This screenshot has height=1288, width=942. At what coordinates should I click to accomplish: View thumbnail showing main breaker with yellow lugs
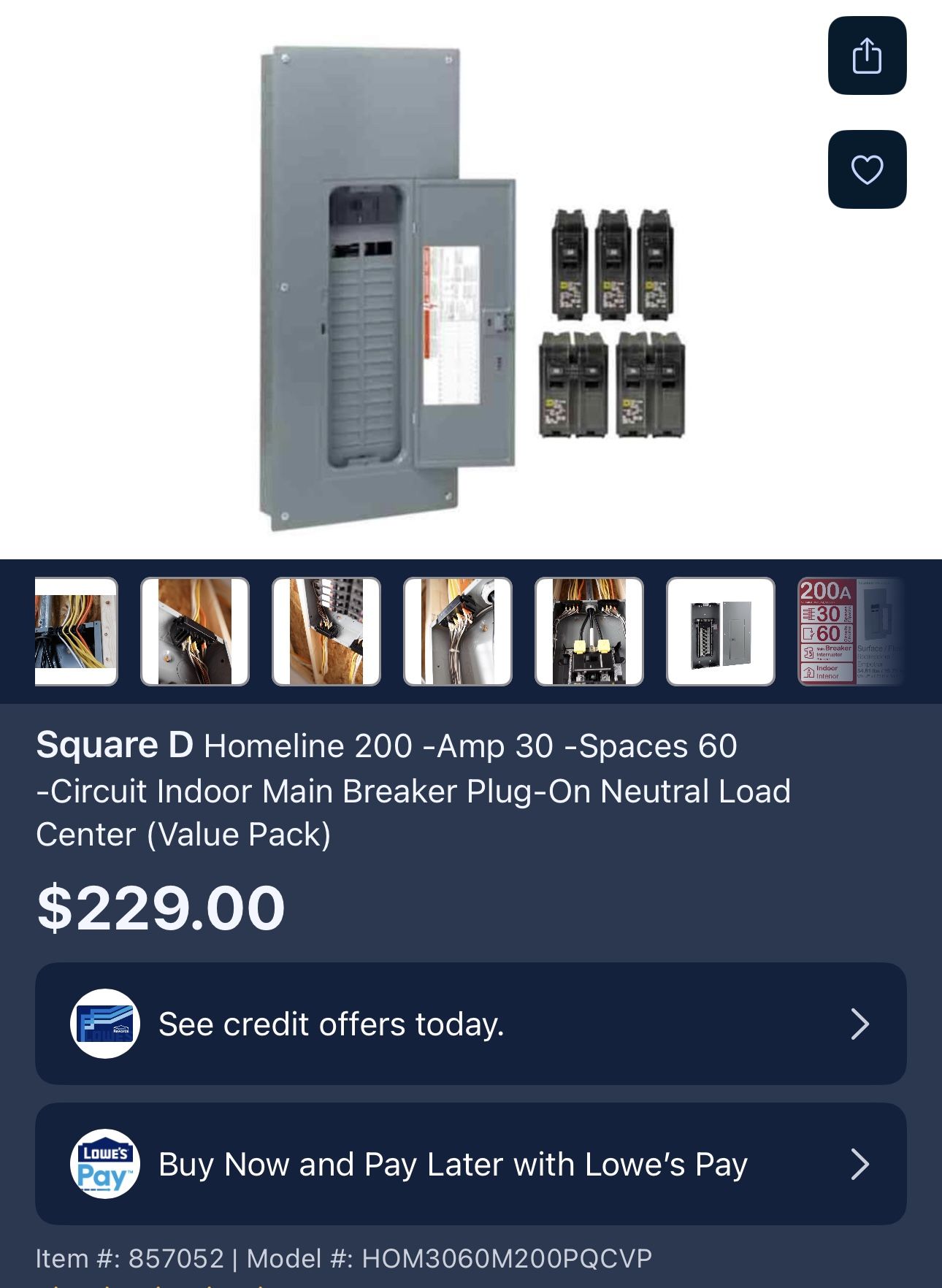click(589, 632)
